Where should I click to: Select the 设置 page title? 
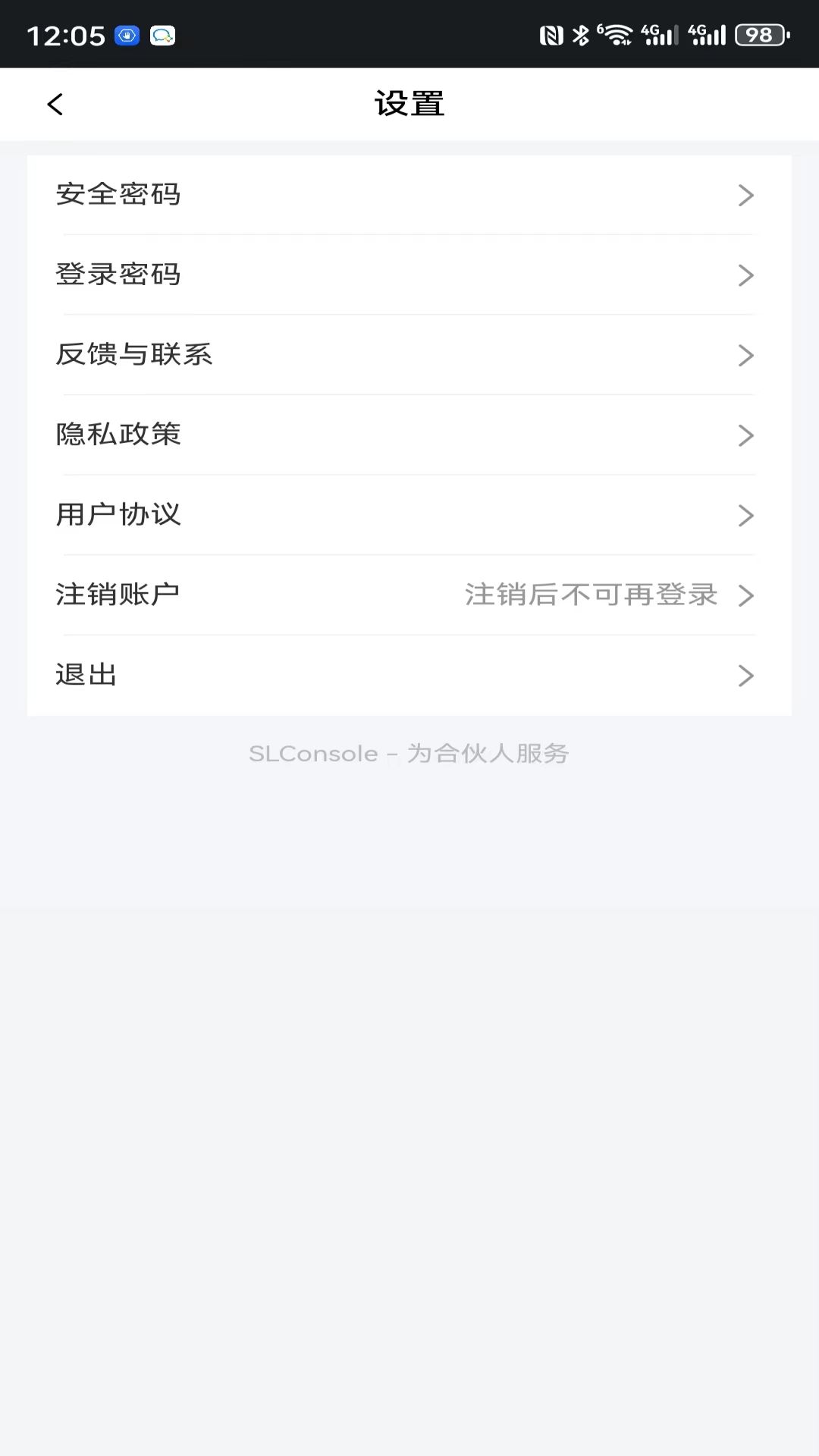409,104
